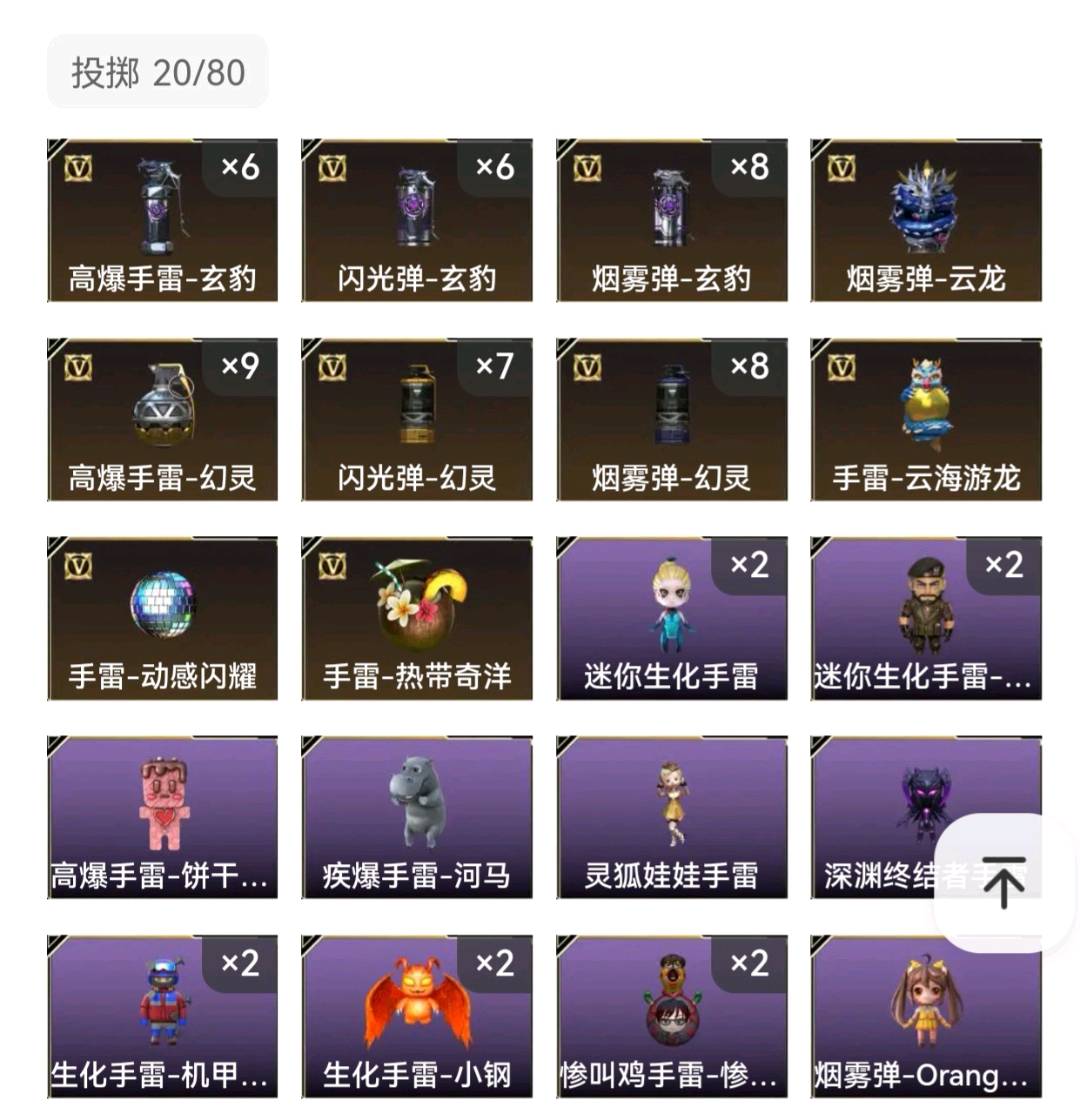1080x1112 pixels.
Task: Open 烟雾弹-云龙 item tile
Action: click(x=925, y=220)
